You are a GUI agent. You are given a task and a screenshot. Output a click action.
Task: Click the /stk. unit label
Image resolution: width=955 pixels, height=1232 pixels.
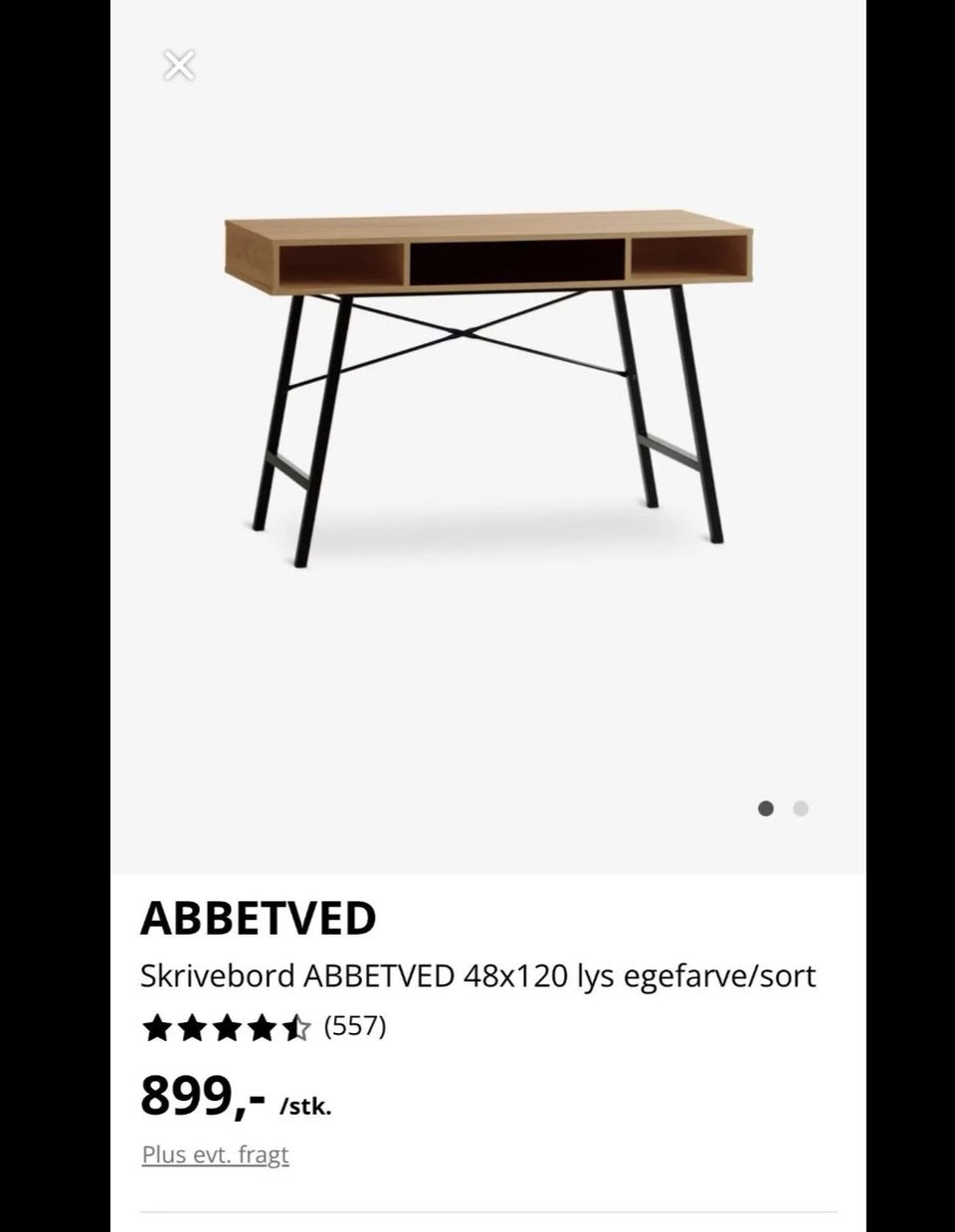point(306,1104)
